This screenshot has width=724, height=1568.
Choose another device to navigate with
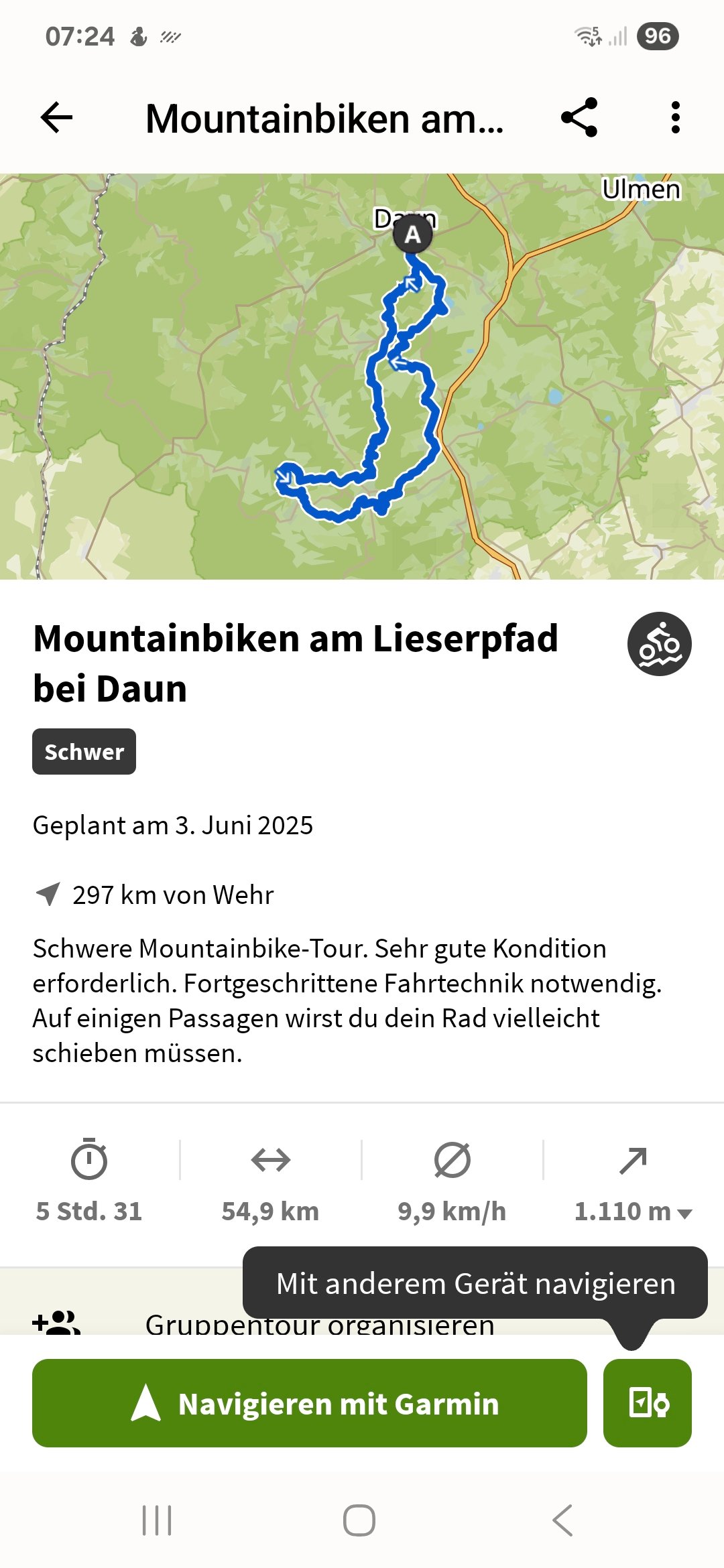[648, 1403]
